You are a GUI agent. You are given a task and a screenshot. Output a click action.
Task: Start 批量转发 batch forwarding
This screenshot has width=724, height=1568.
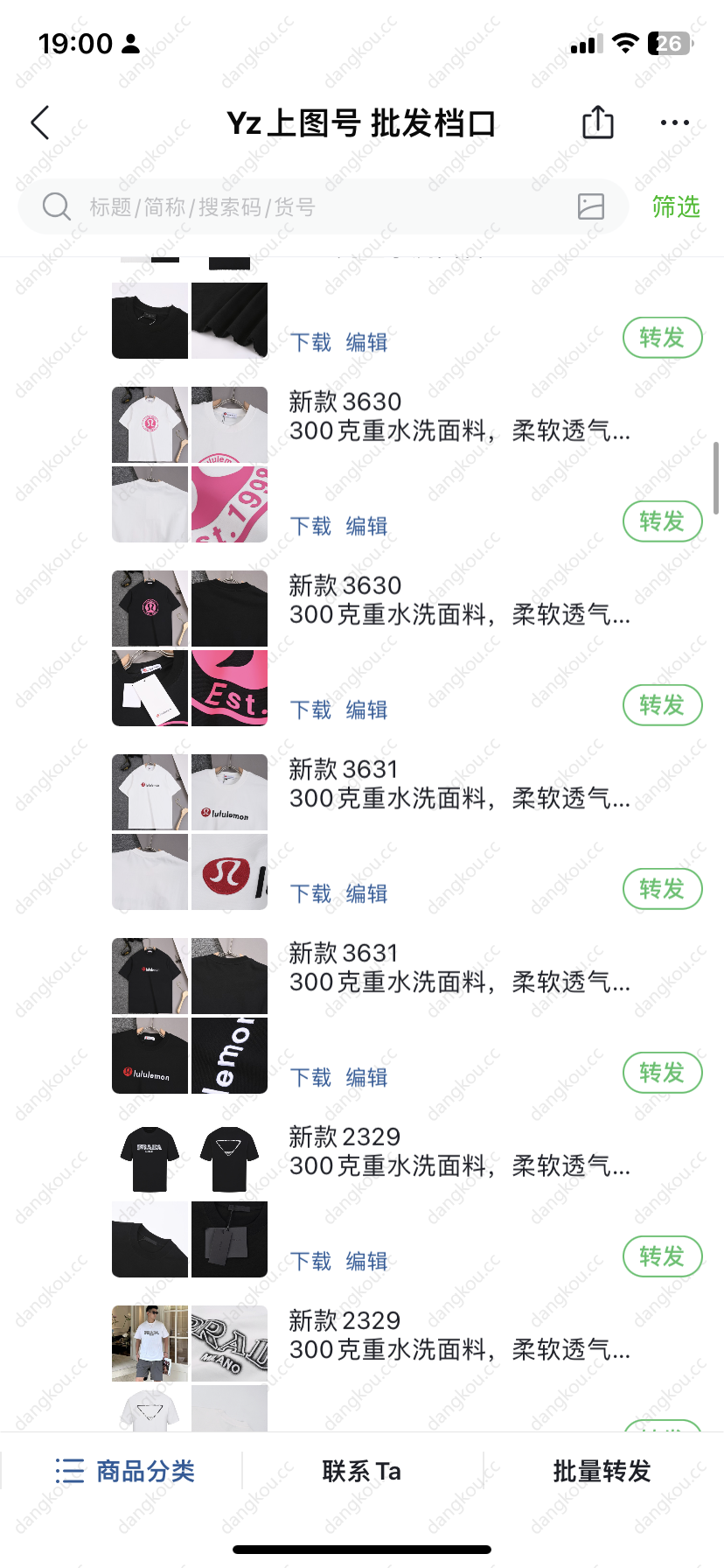click(x=602, y=1471)
